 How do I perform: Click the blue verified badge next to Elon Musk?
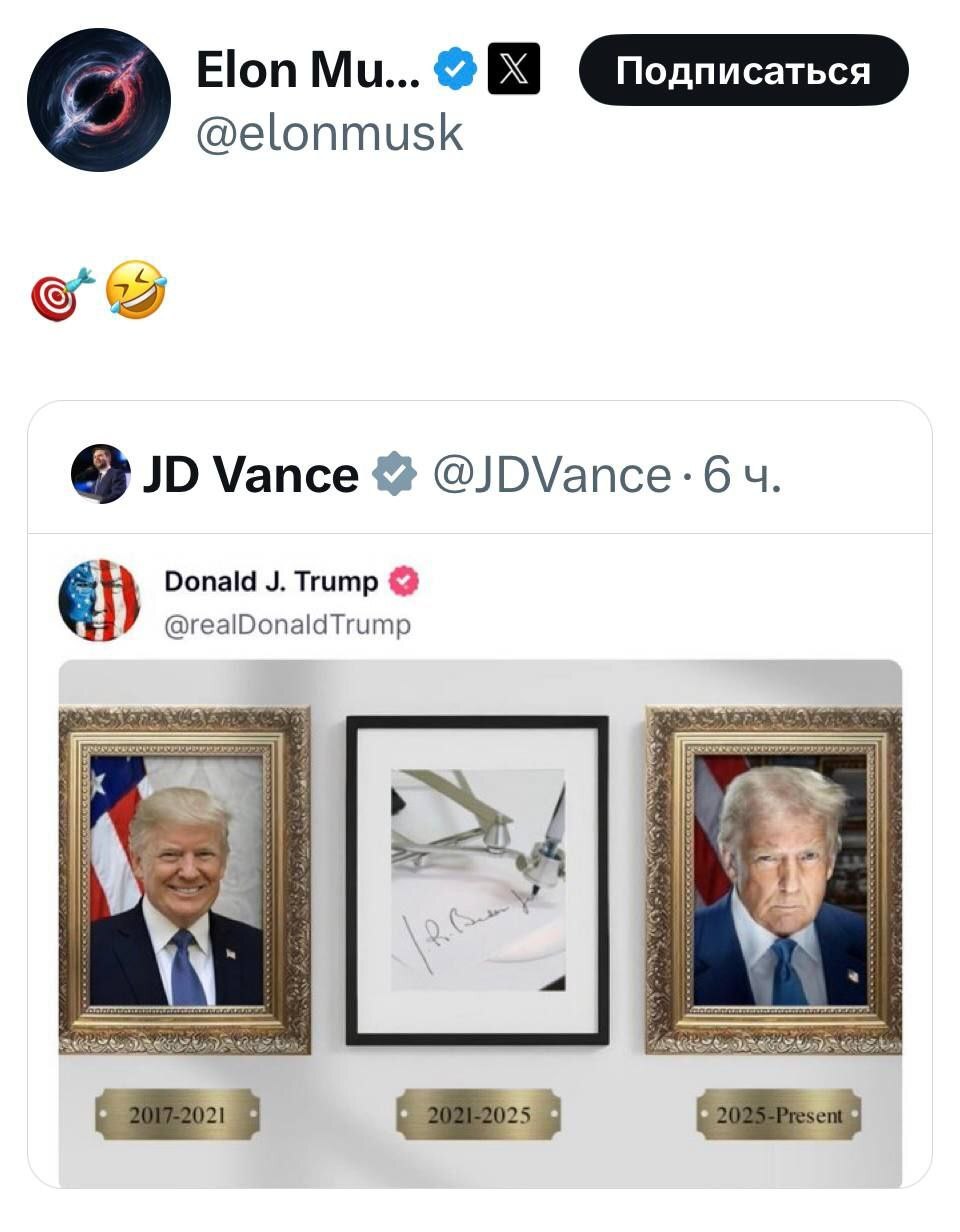(455, 68)
